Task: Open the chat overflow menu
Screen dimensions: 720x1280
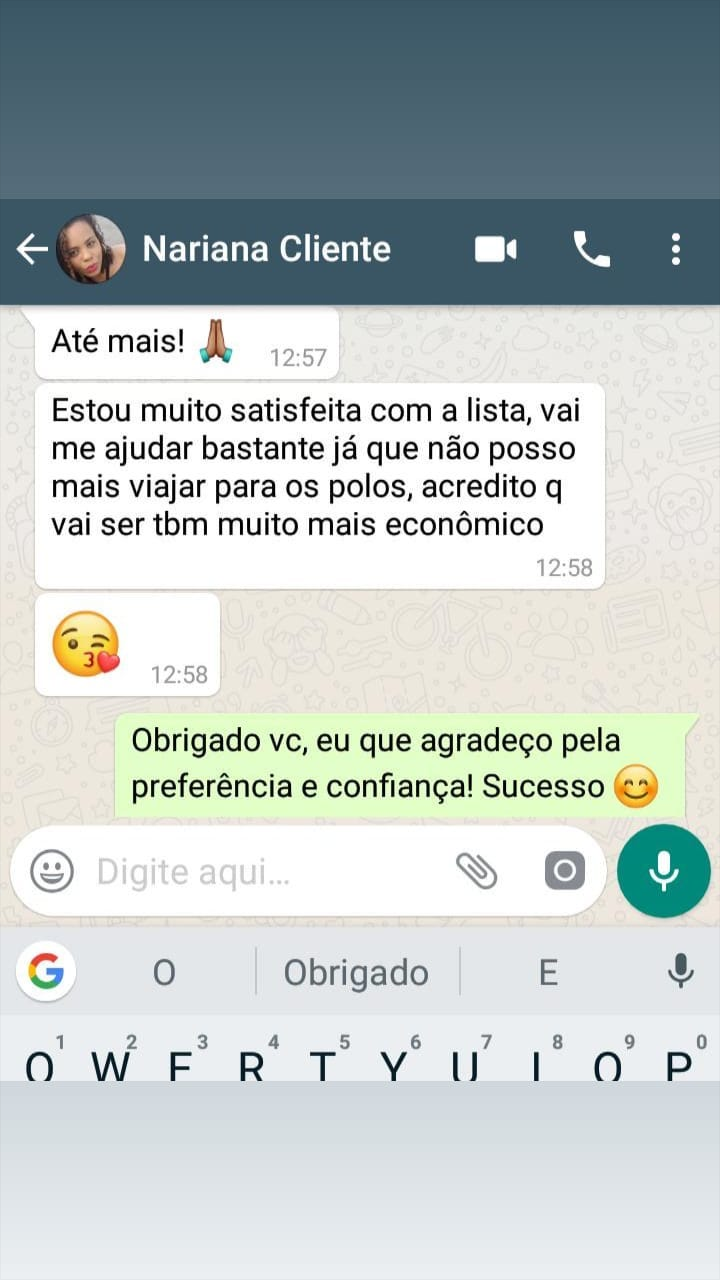Action: click(676, 249)
